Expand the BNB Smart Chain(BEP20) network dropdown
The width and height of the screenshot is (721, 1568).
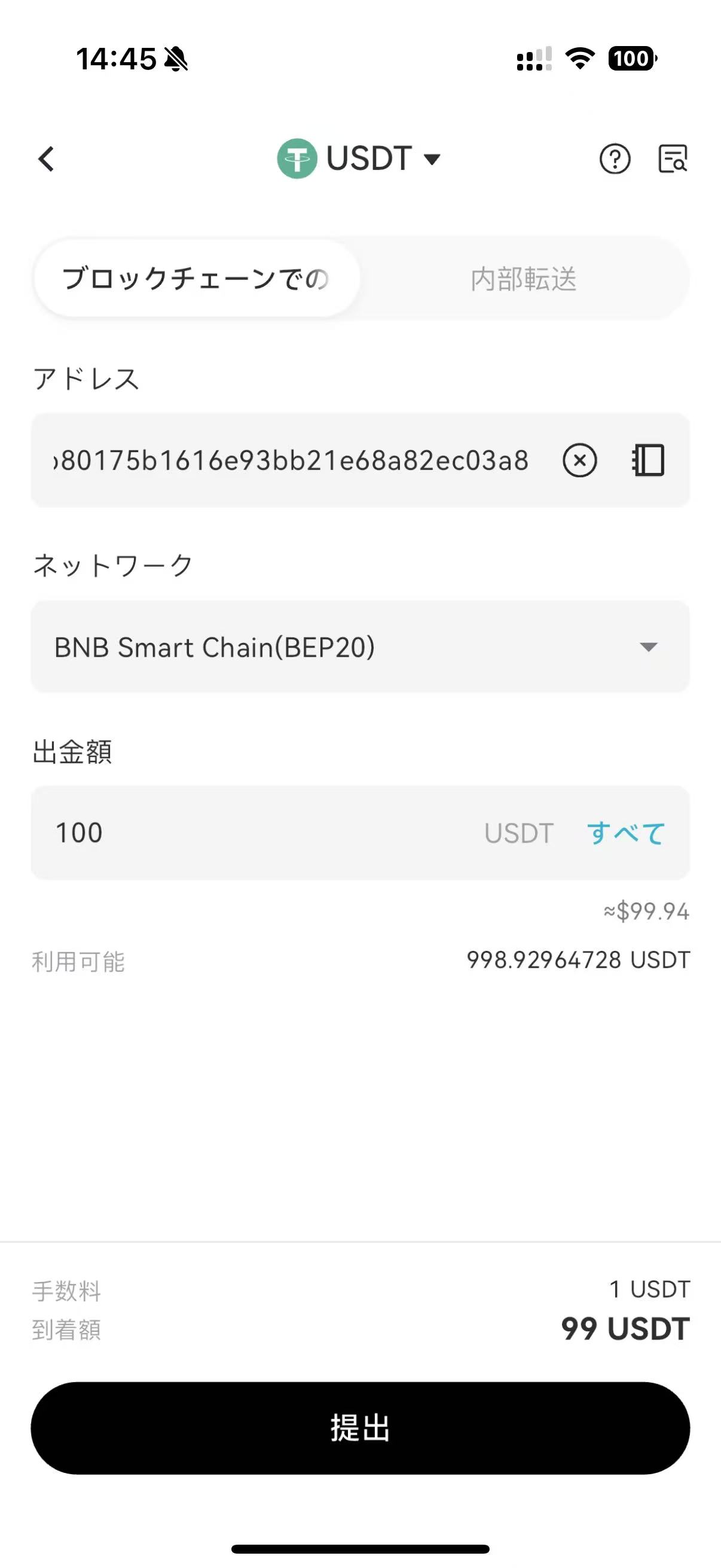(360, 646)
